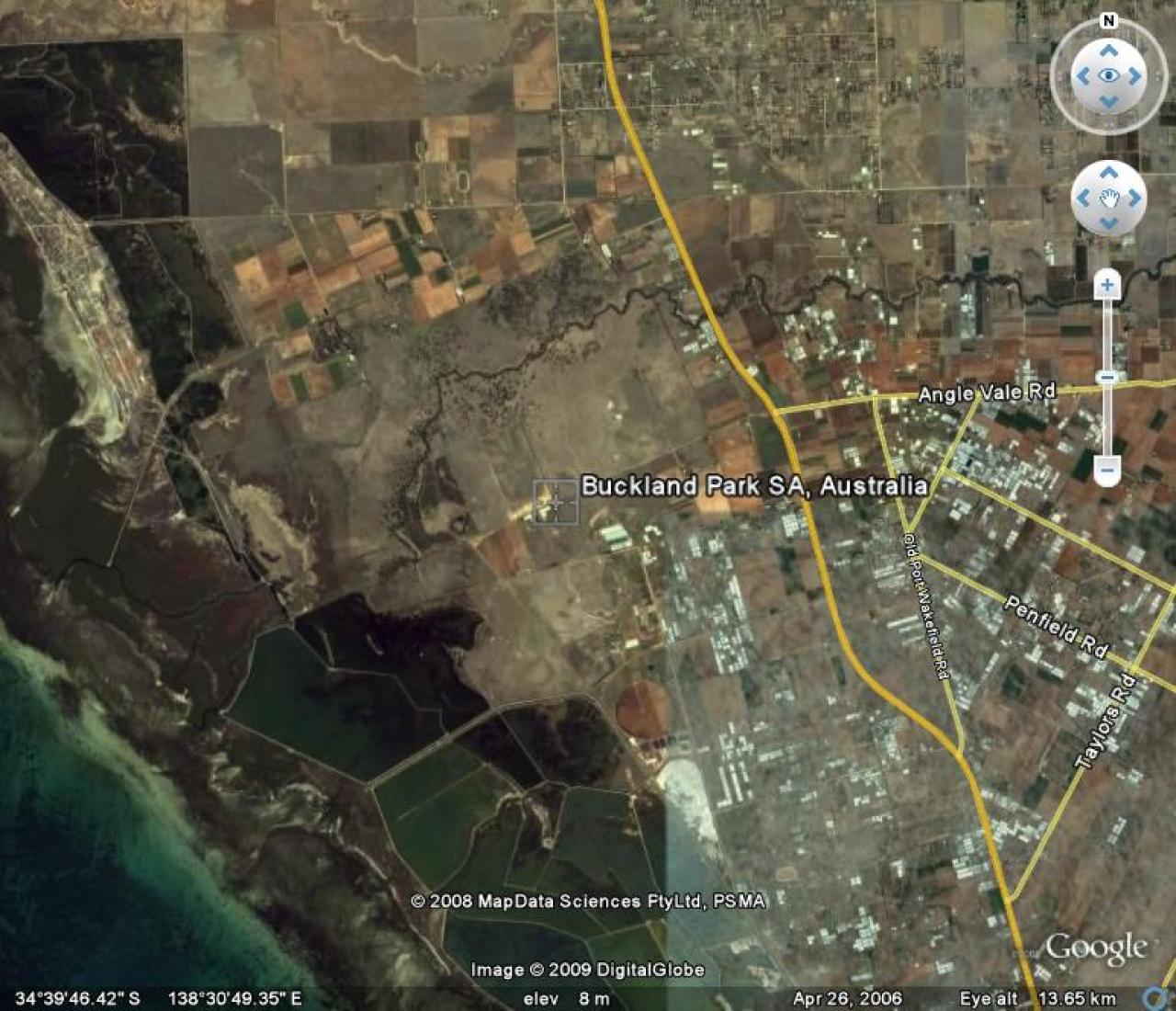This screenshot has height=1011, width=1176.
Task: Pan the map left with the hand joystick
Action: click(x=1083, y=198)
